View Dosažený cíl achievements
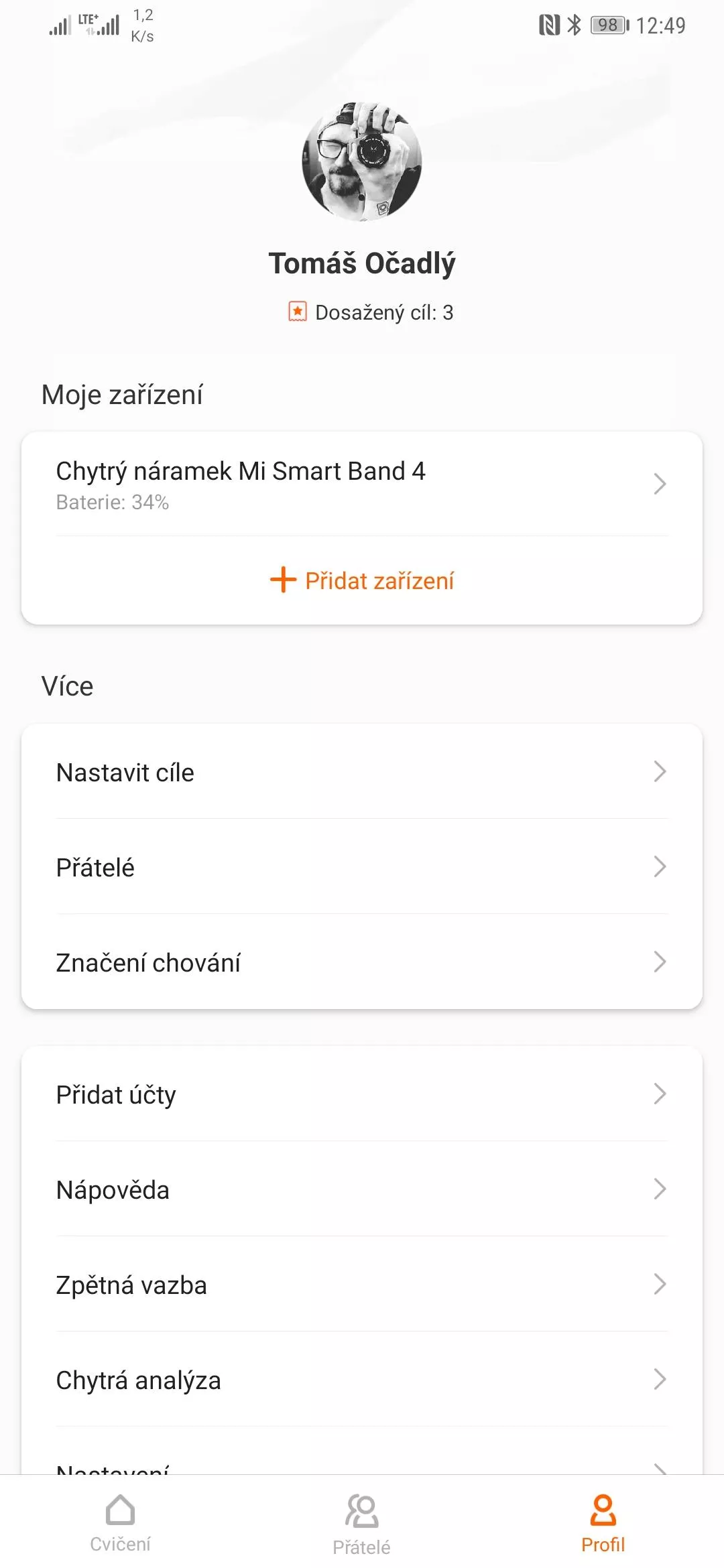Image resolution: width=724 pixels, height=1568 pixels. pyautogui.click(x=371, y=312)
